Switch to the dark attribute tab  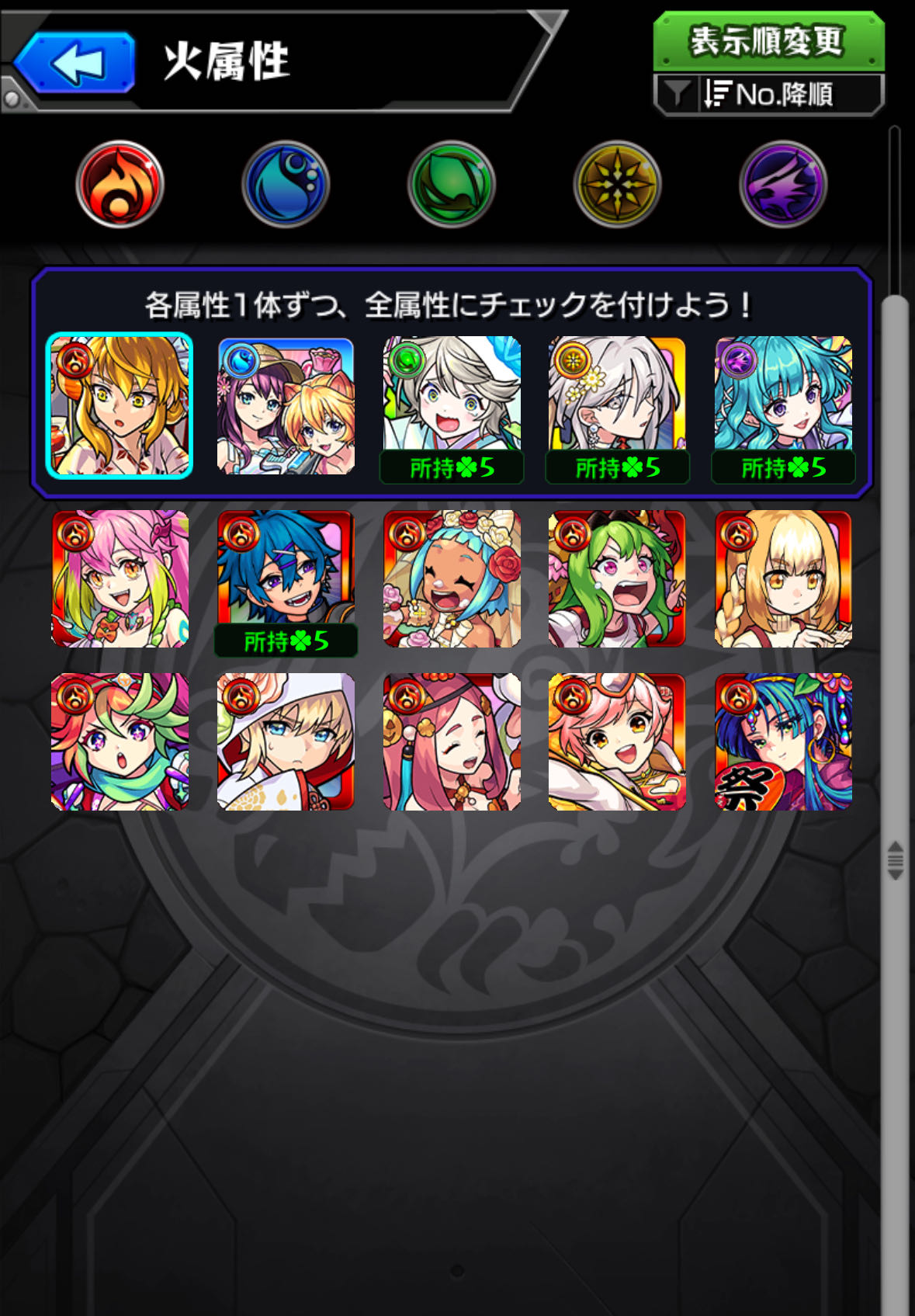click(x=783, y=185)
